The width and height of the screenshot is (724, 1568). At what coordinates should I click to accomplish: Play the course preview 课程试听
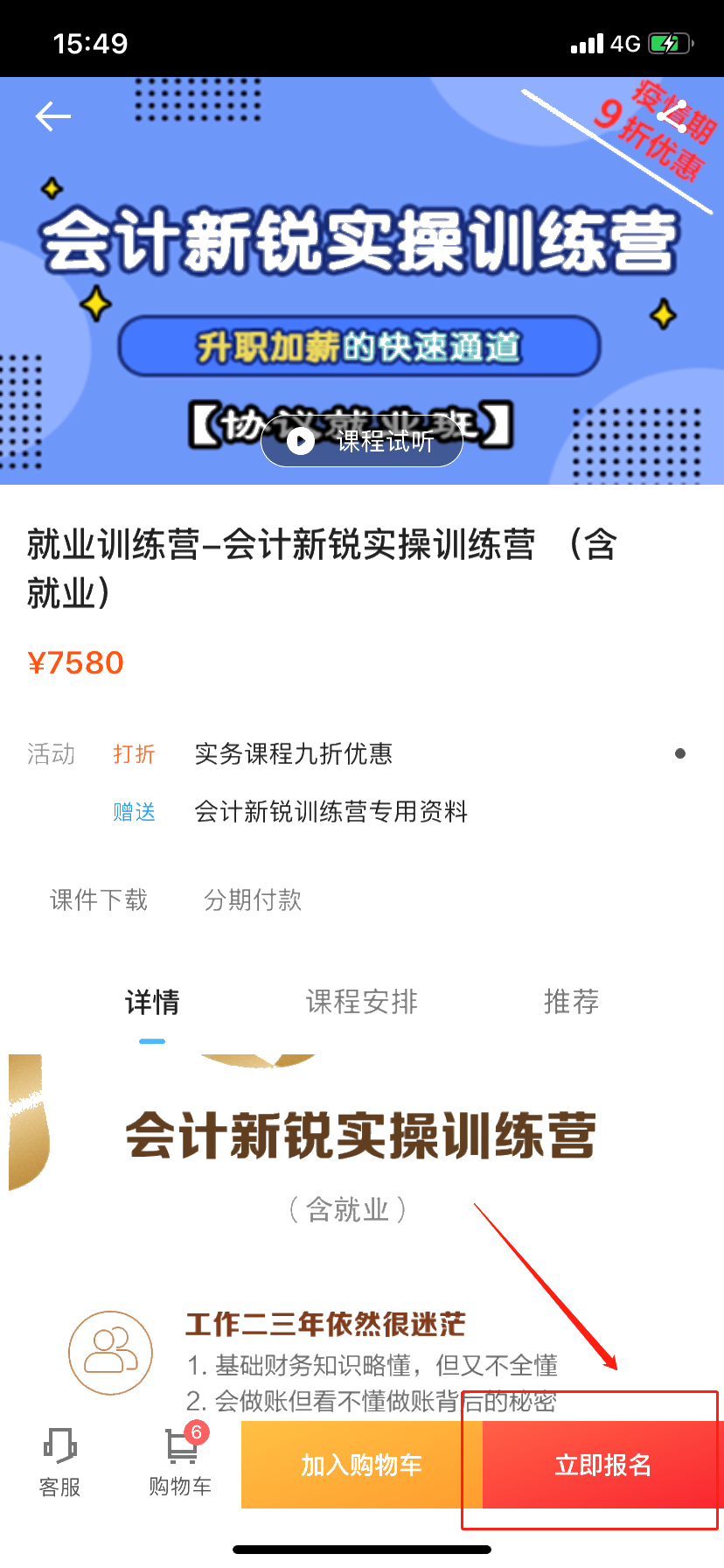tap(361, 441)
